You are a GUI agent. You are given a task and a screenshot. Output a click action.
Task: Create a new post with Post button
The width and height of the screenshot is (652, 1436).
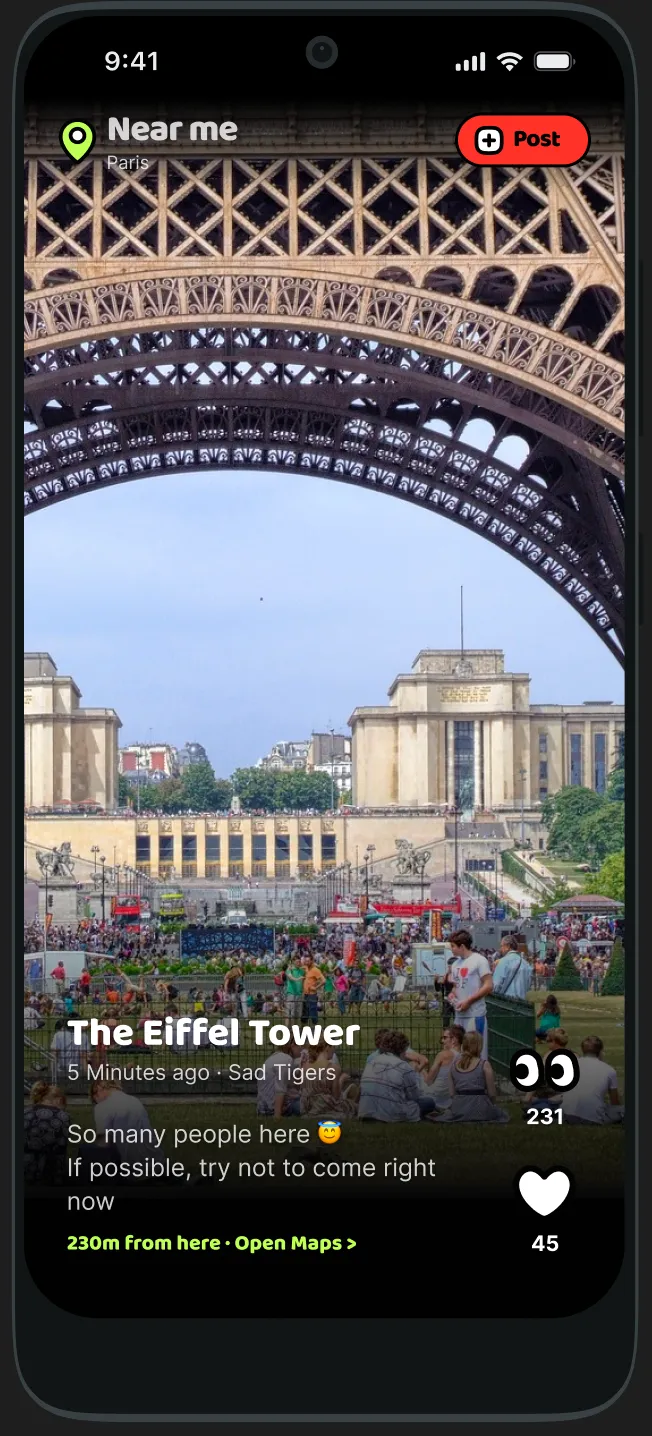tap(522, 140)
